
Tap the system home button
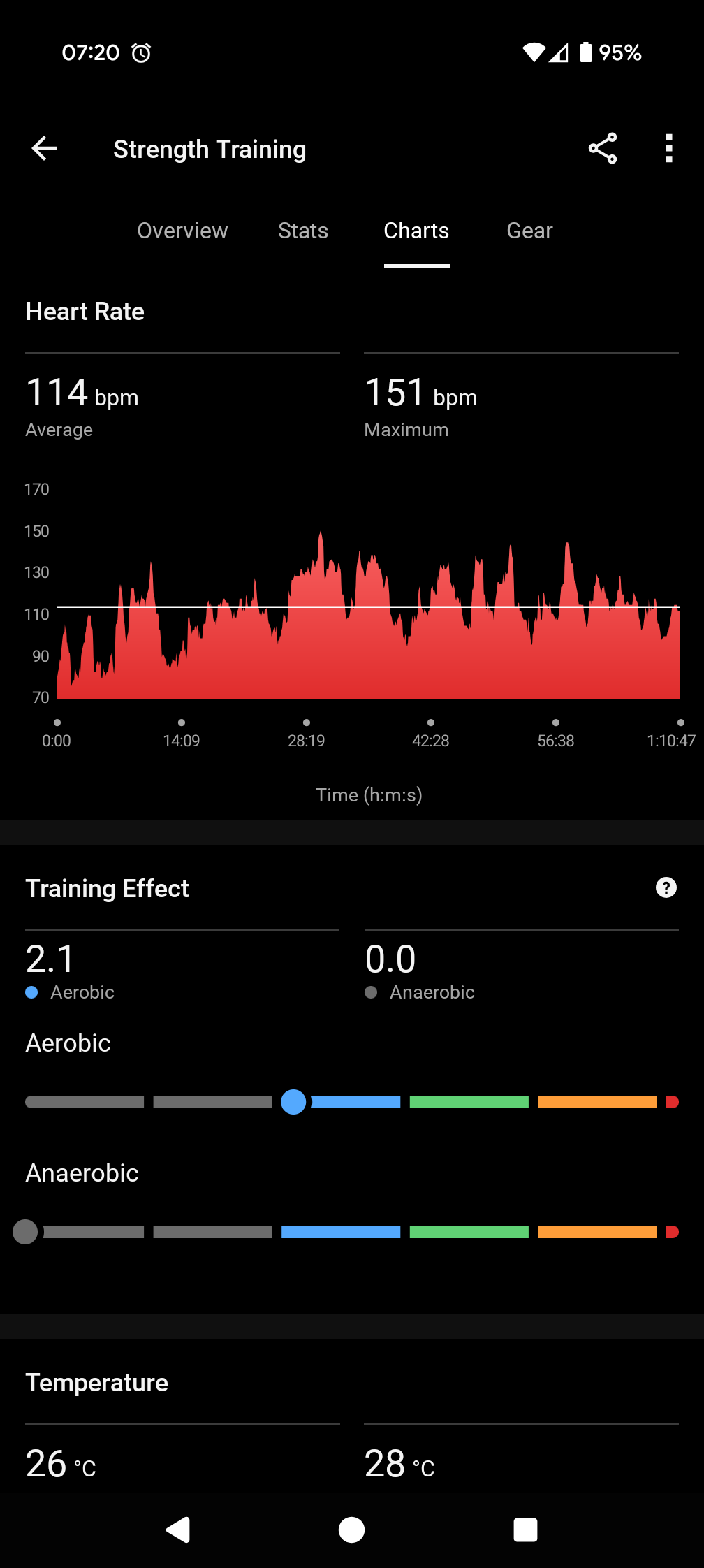[351, 1530]
